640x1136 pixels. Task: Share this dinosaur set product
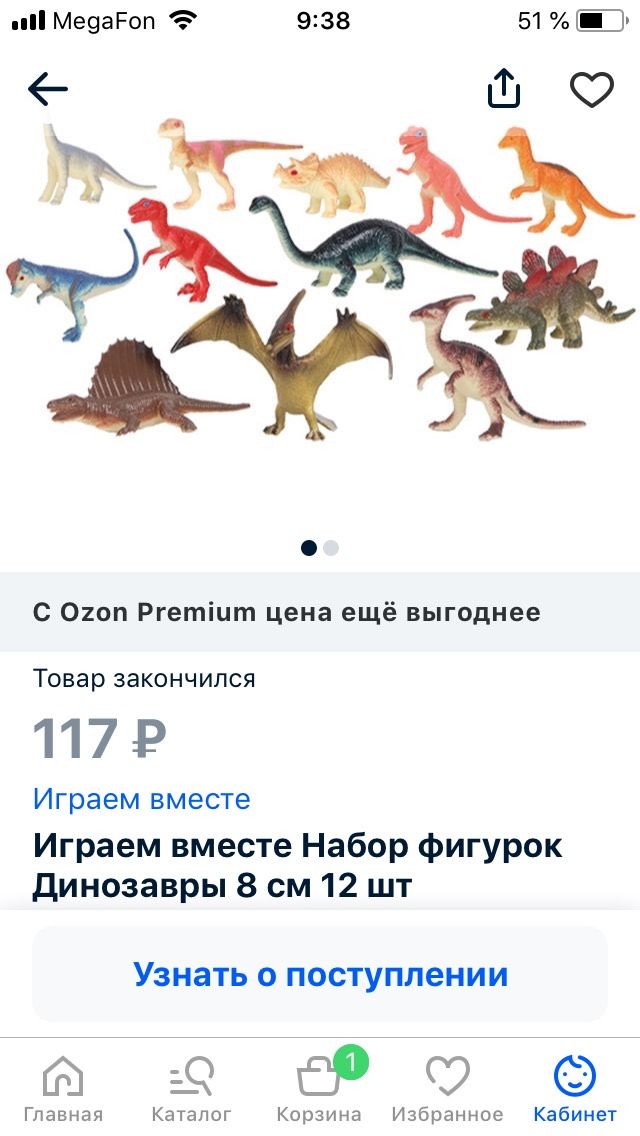pyautogui.click(x=504, y=90)
